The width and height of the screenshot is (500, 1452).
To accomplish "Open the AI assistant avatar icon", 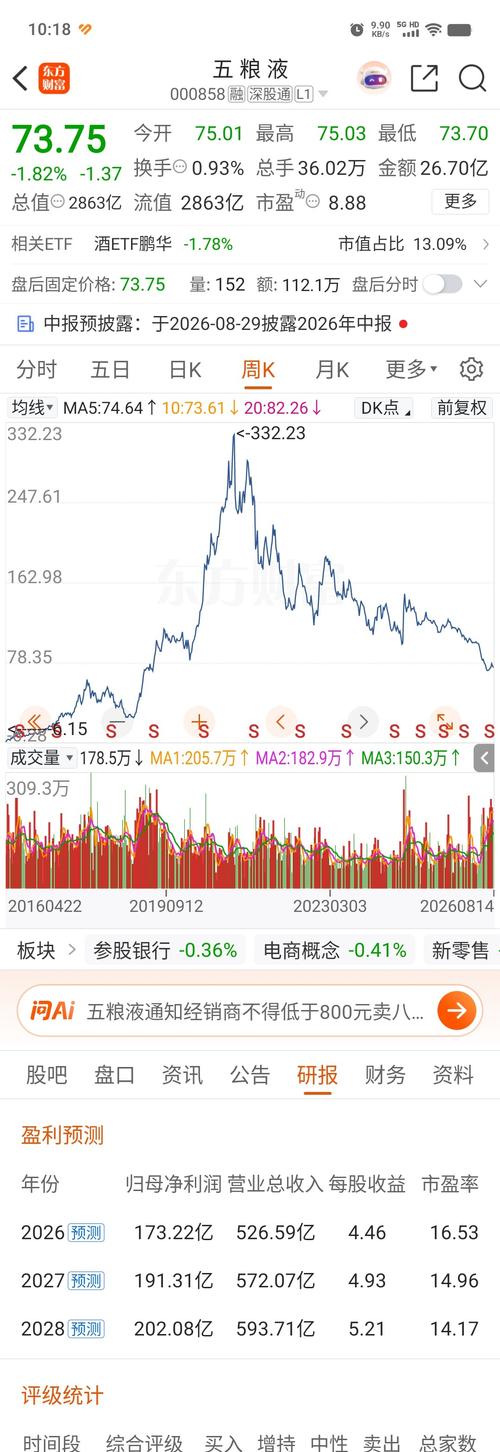I will click(375, 78).
